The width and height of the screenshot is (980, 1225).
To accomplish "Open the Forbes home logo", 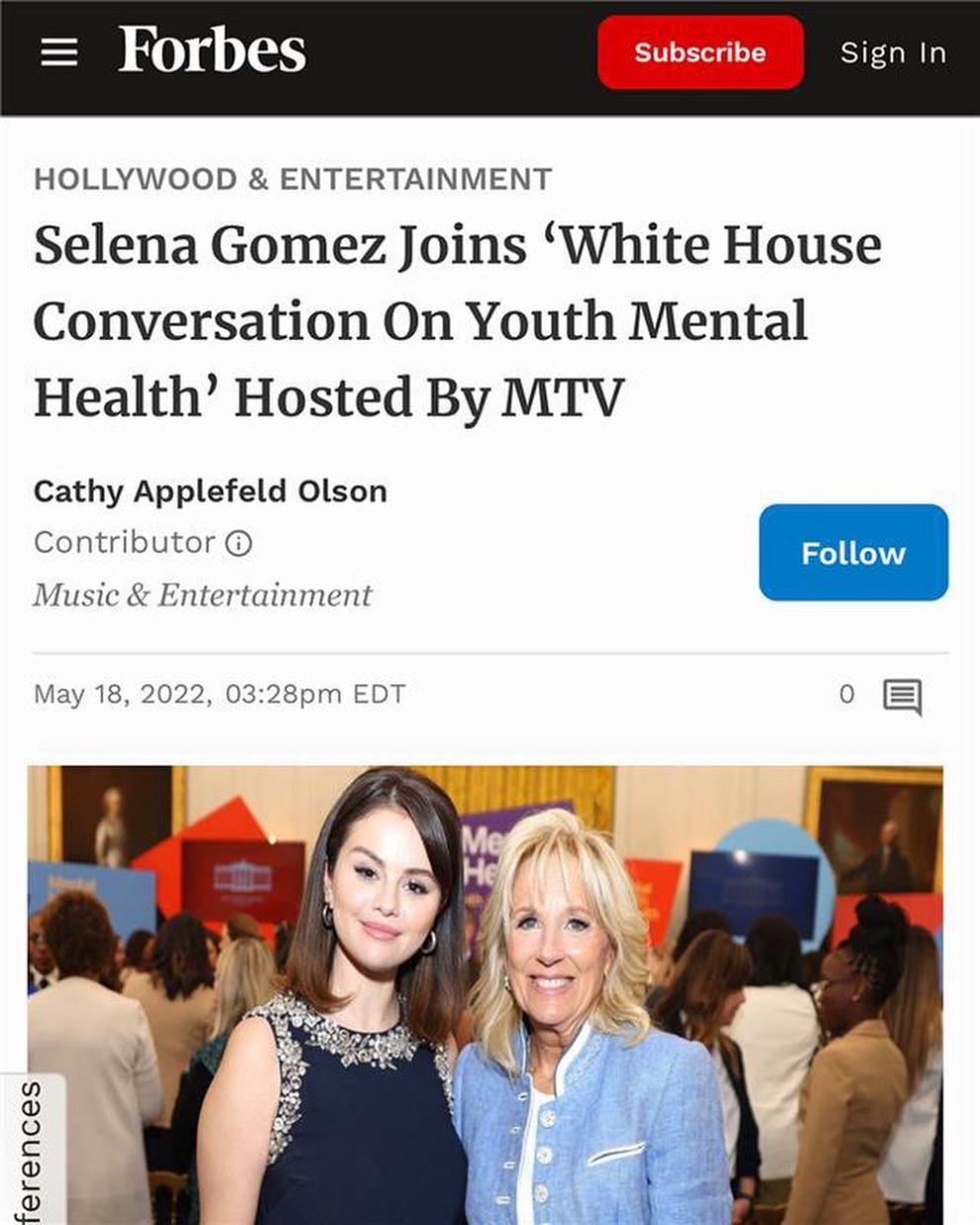I will point(212,50).
